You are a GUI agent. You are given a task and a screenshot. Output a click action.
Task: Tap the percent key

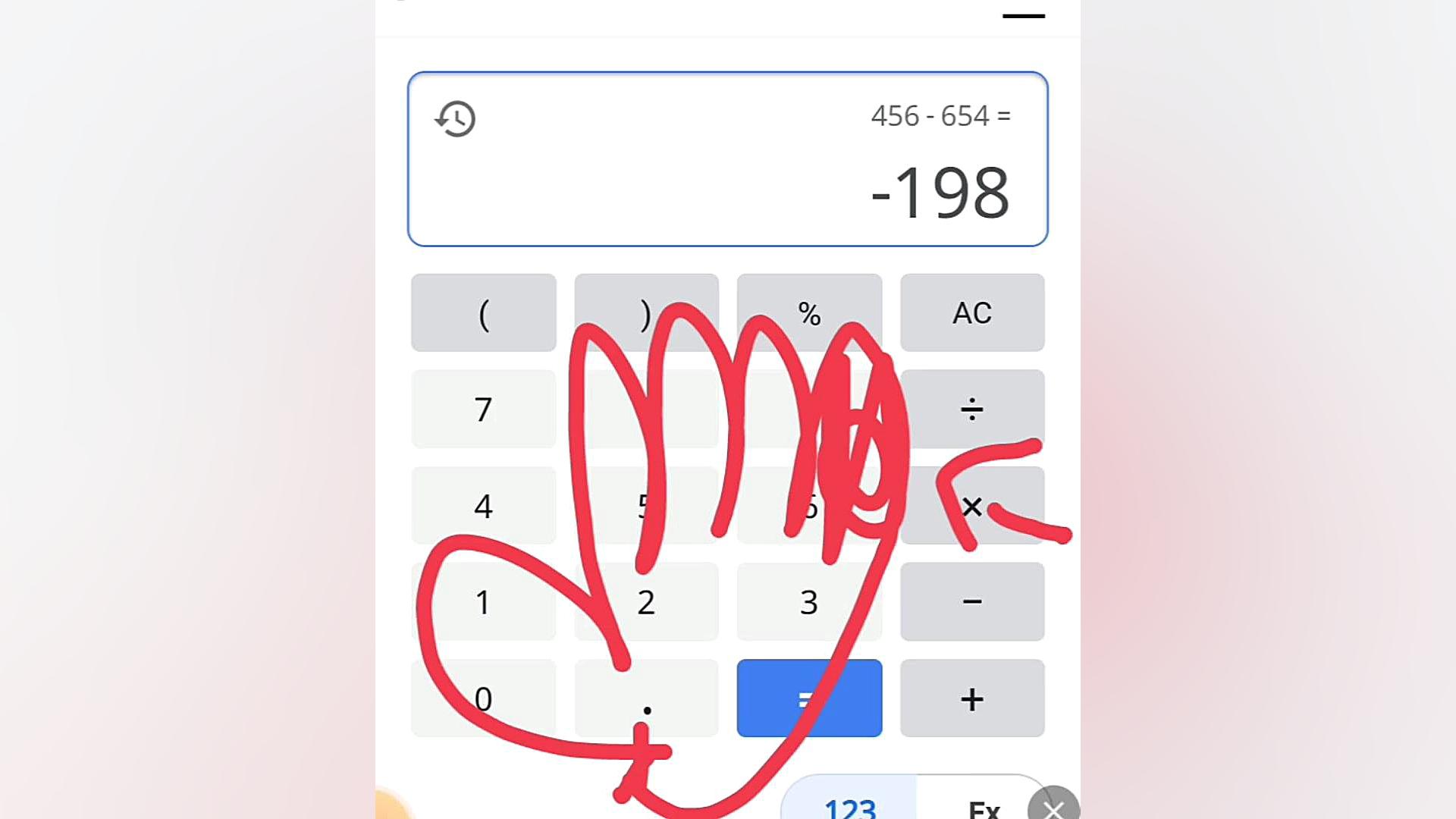(809, 312)
